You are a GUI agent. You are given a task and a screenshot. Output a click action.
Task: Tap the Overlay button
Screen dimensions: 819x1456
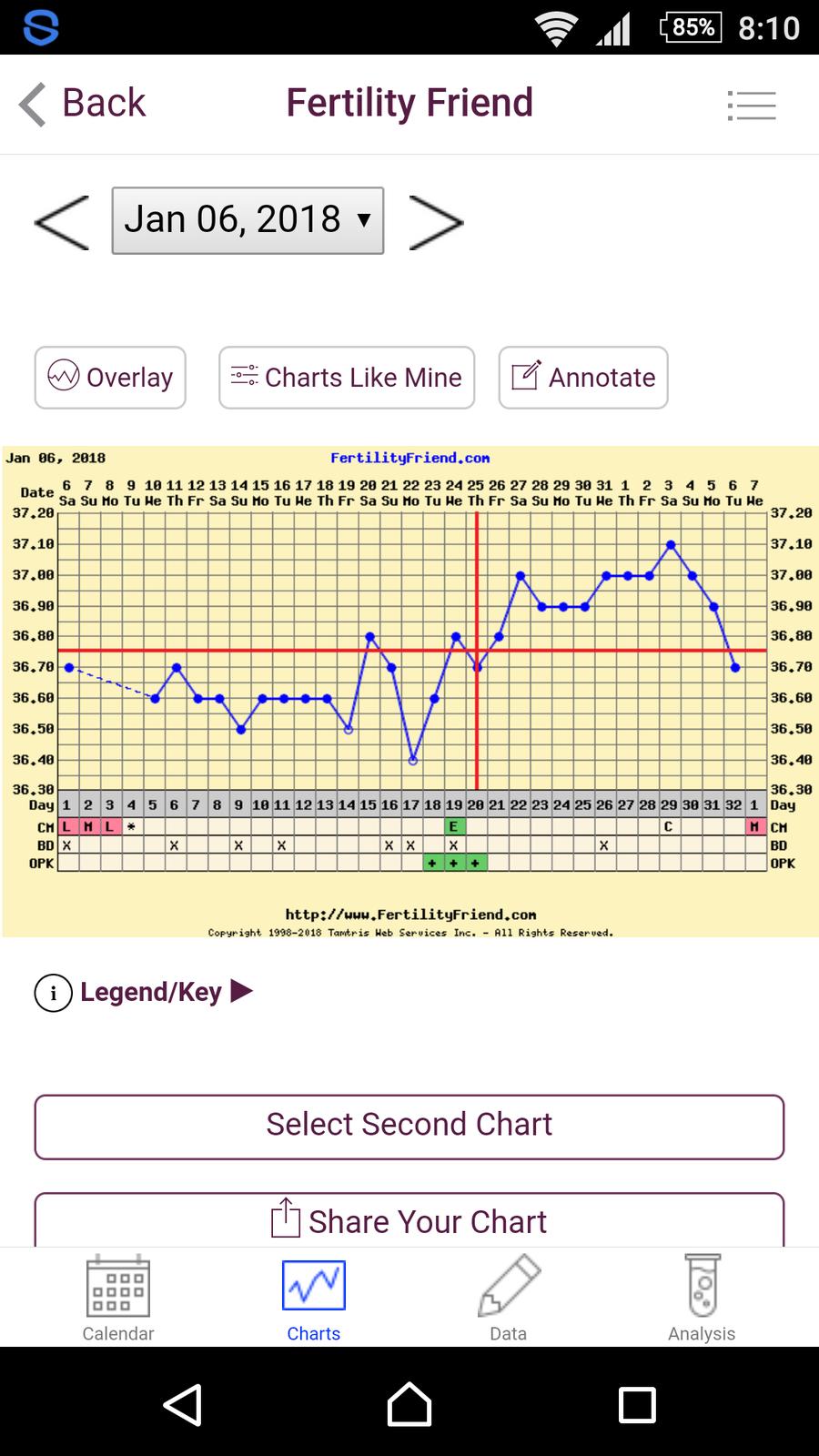pos(110,378)
